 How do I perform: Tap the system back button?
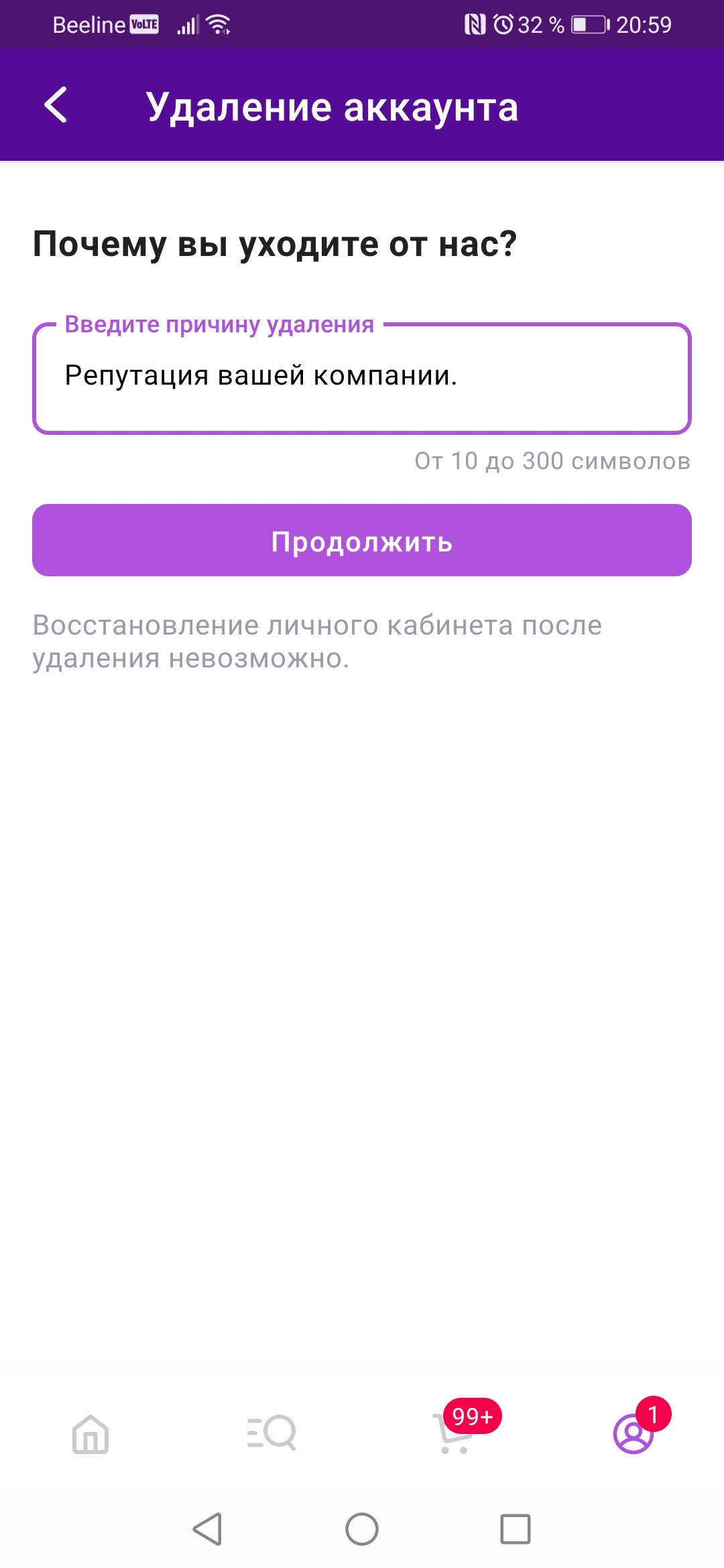click(208, 1529)
